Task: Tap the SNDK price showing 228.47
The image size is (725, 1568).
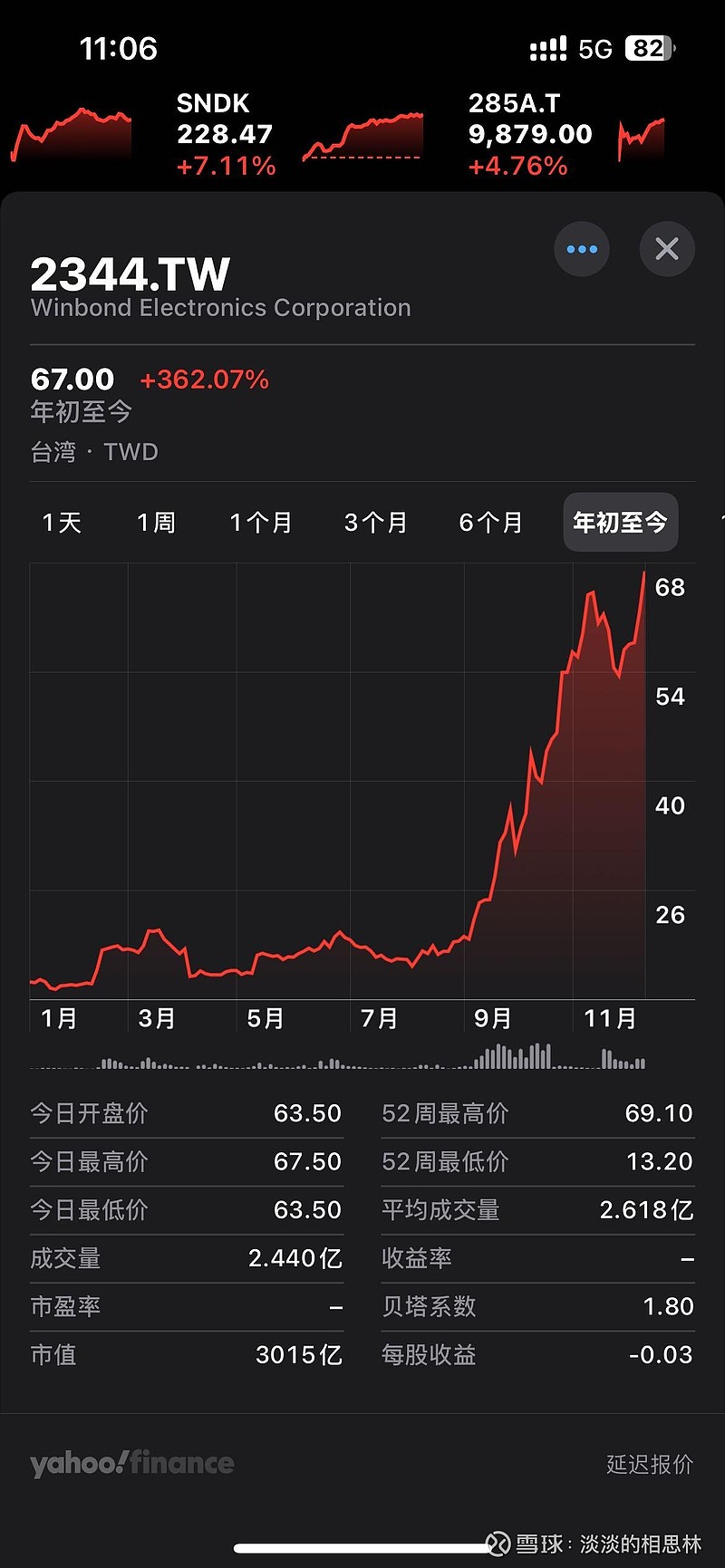Action: pos(225,134)
